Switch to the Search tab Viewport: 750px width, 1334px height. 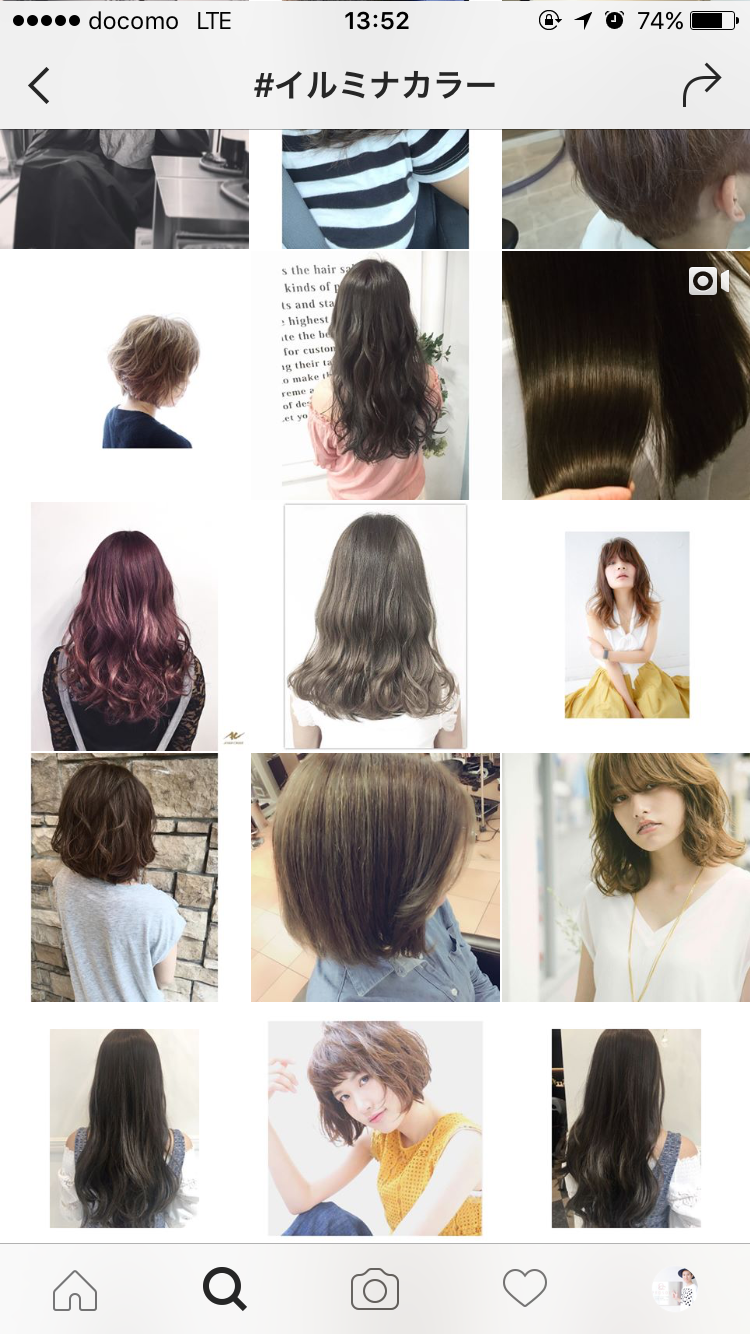click(x=225, y=1289)
